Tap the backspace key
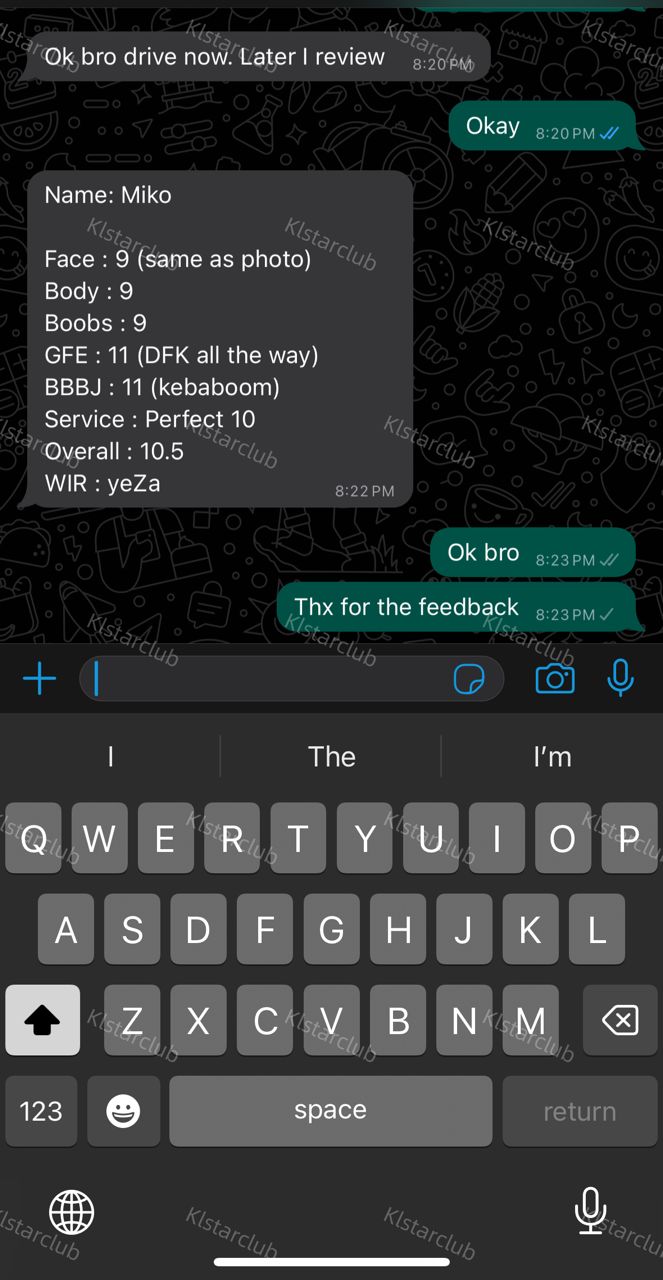 coord(620,1020)
